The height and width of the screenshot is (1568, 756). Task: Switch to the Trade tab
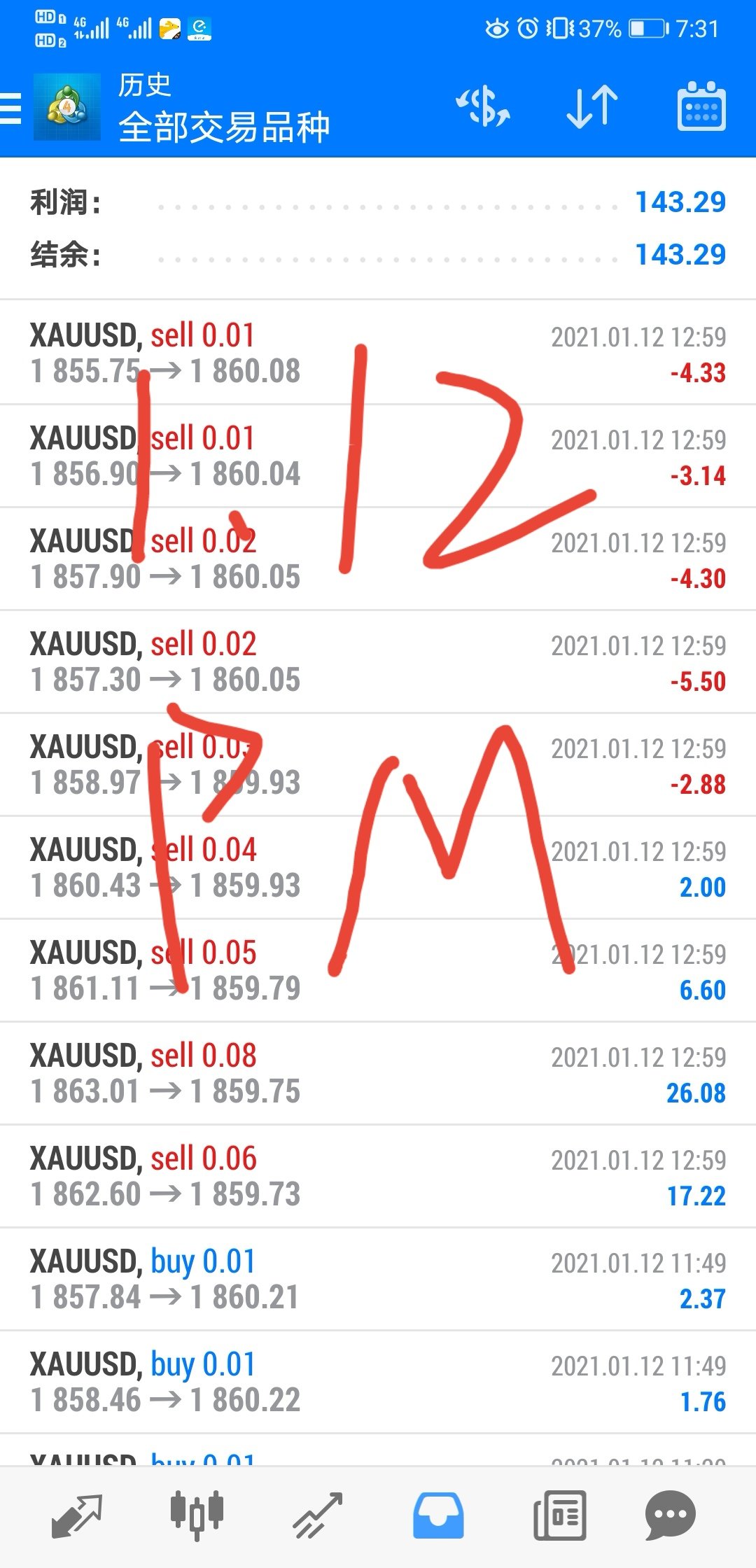click(x=318, y=1516)
